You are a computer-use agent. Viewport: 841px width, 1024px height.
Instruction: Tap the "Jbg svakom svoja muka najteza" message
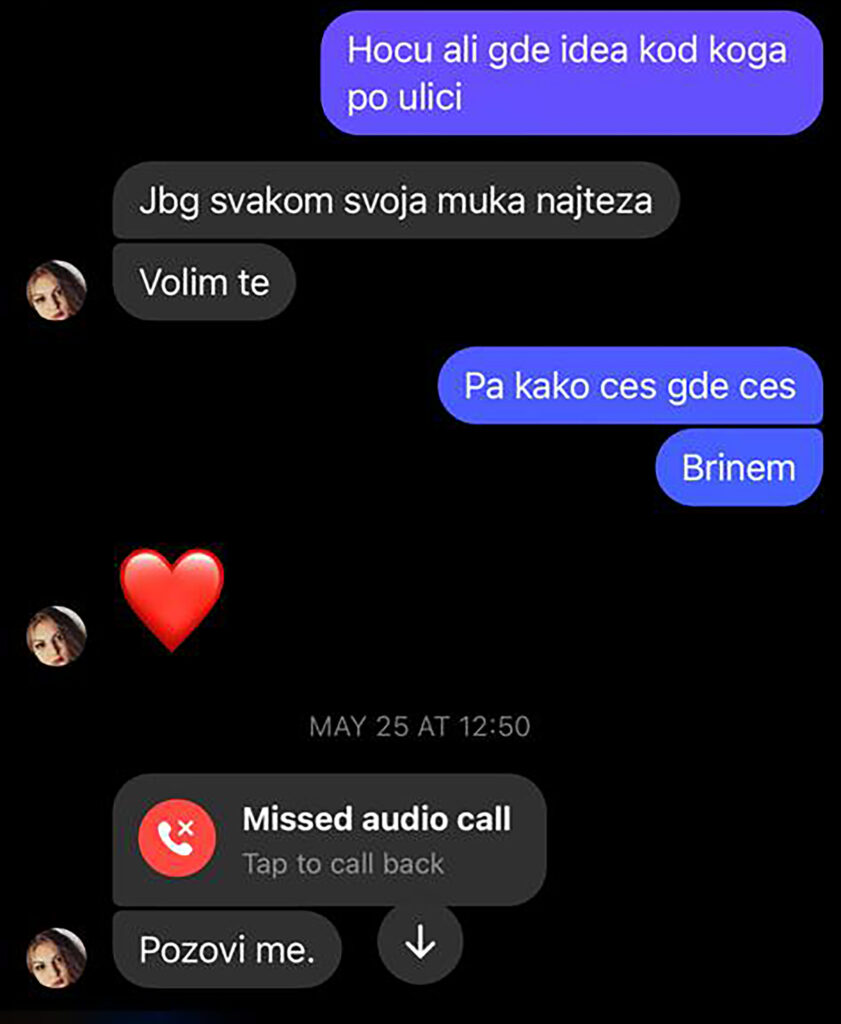(x=397, y=200)
